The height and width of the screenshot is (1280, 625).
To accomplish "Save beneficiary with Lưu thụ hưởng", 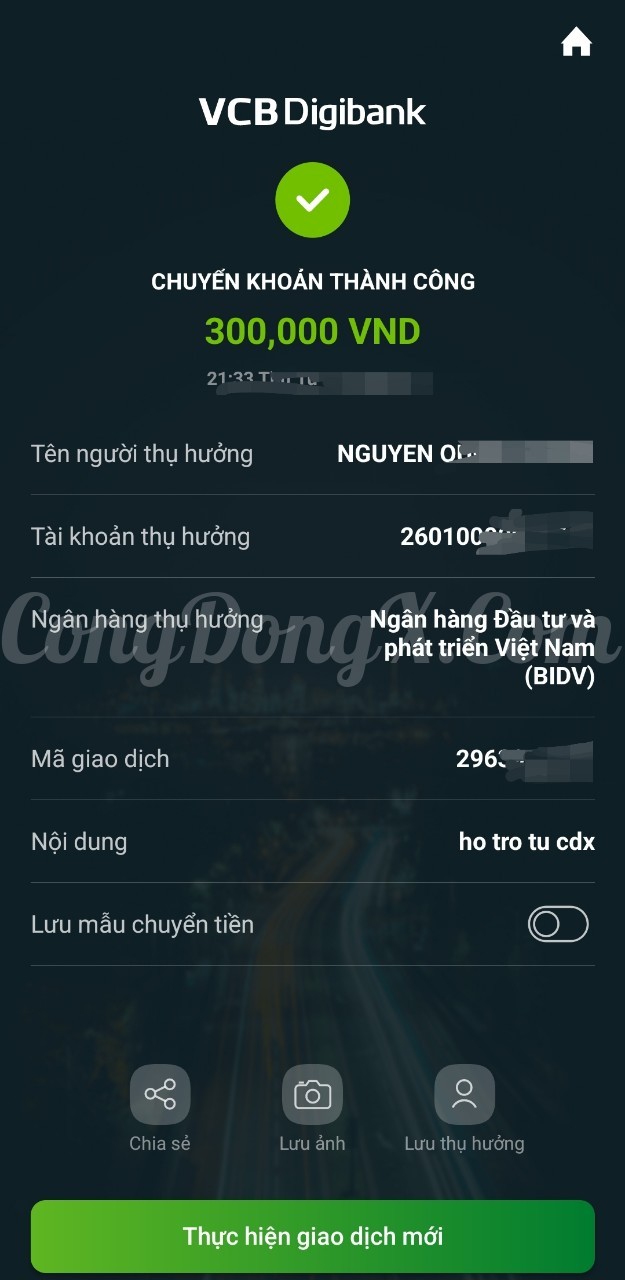I will click(x=464, y=1095).
